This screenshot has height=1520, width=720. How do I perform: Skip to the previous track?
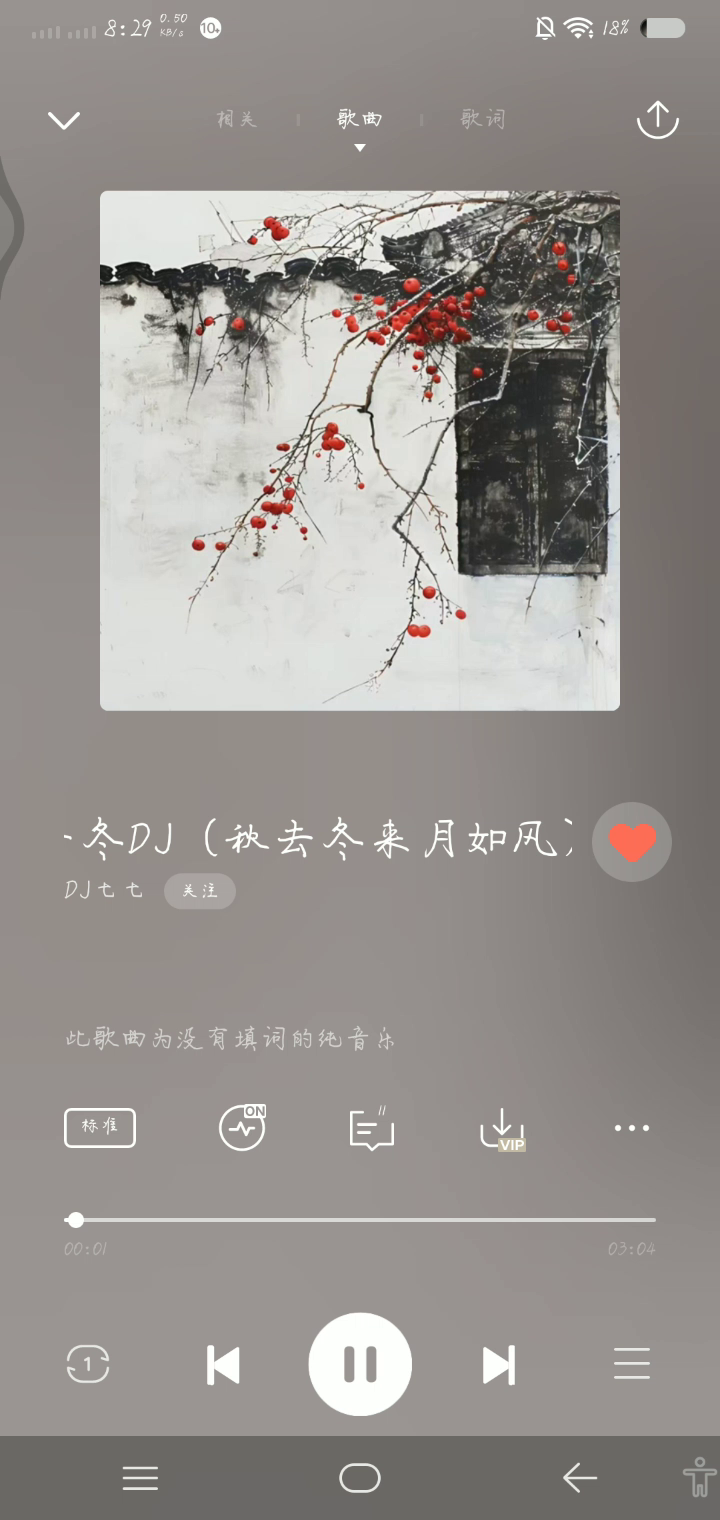click(222, 1365)
